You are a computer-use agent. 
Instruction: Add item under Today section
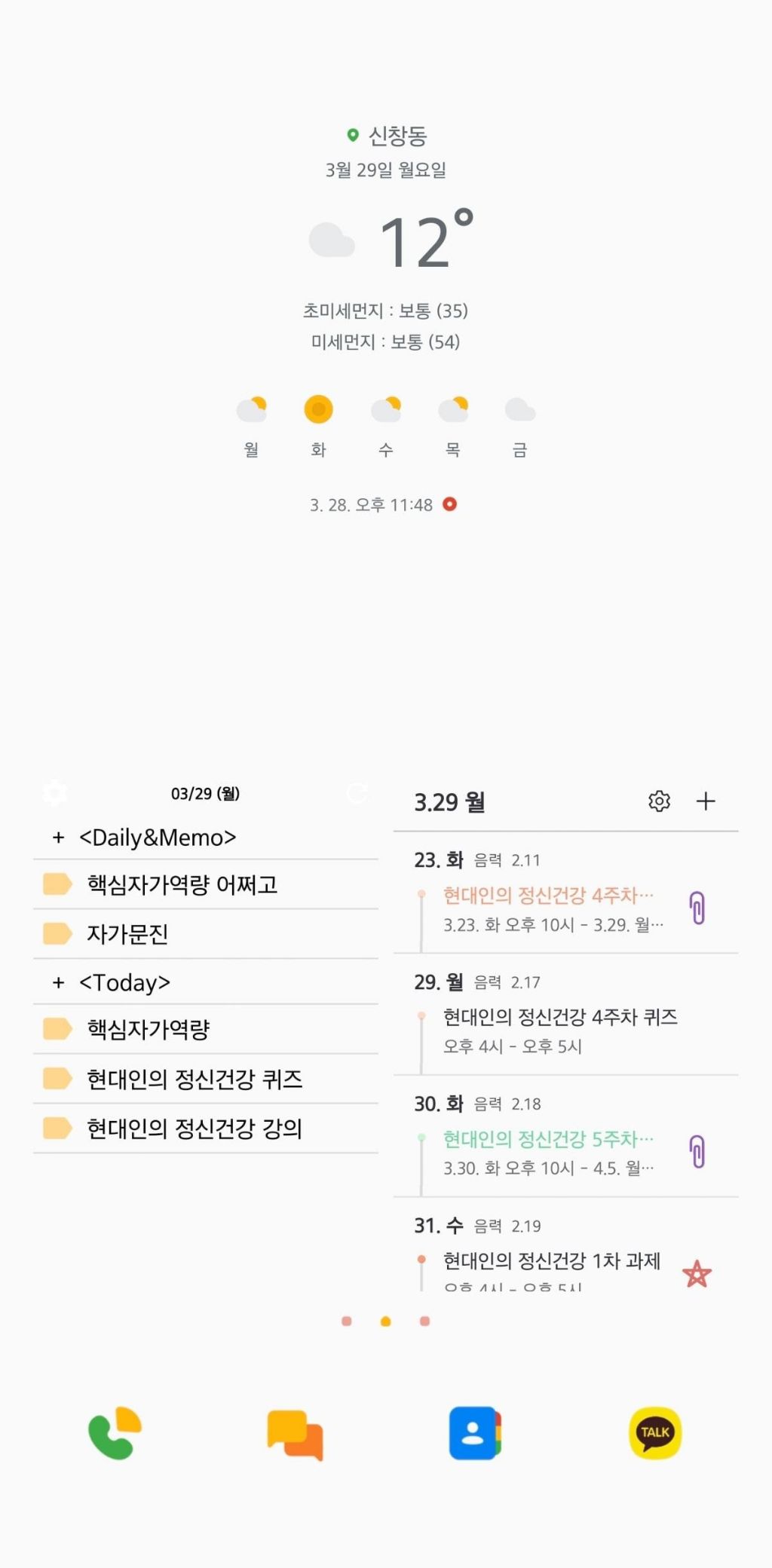[59, 983]
